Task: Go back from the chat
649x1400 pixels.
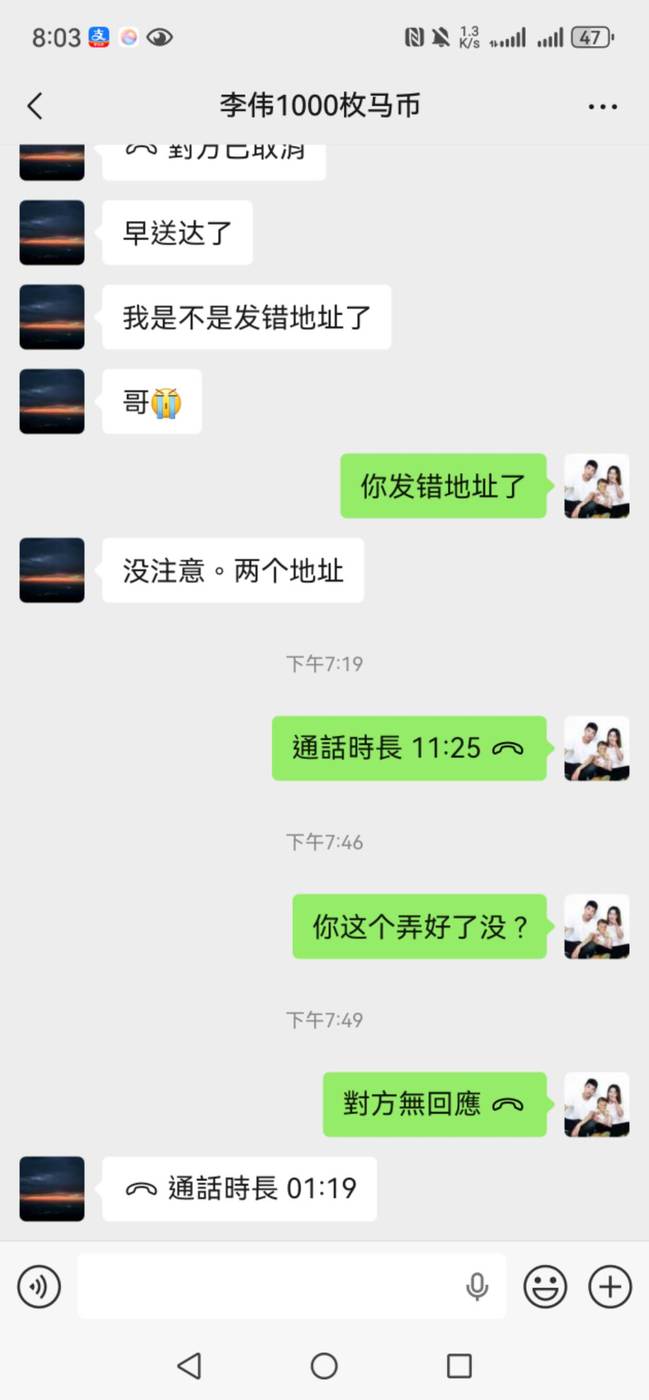Action: point(35,106)
